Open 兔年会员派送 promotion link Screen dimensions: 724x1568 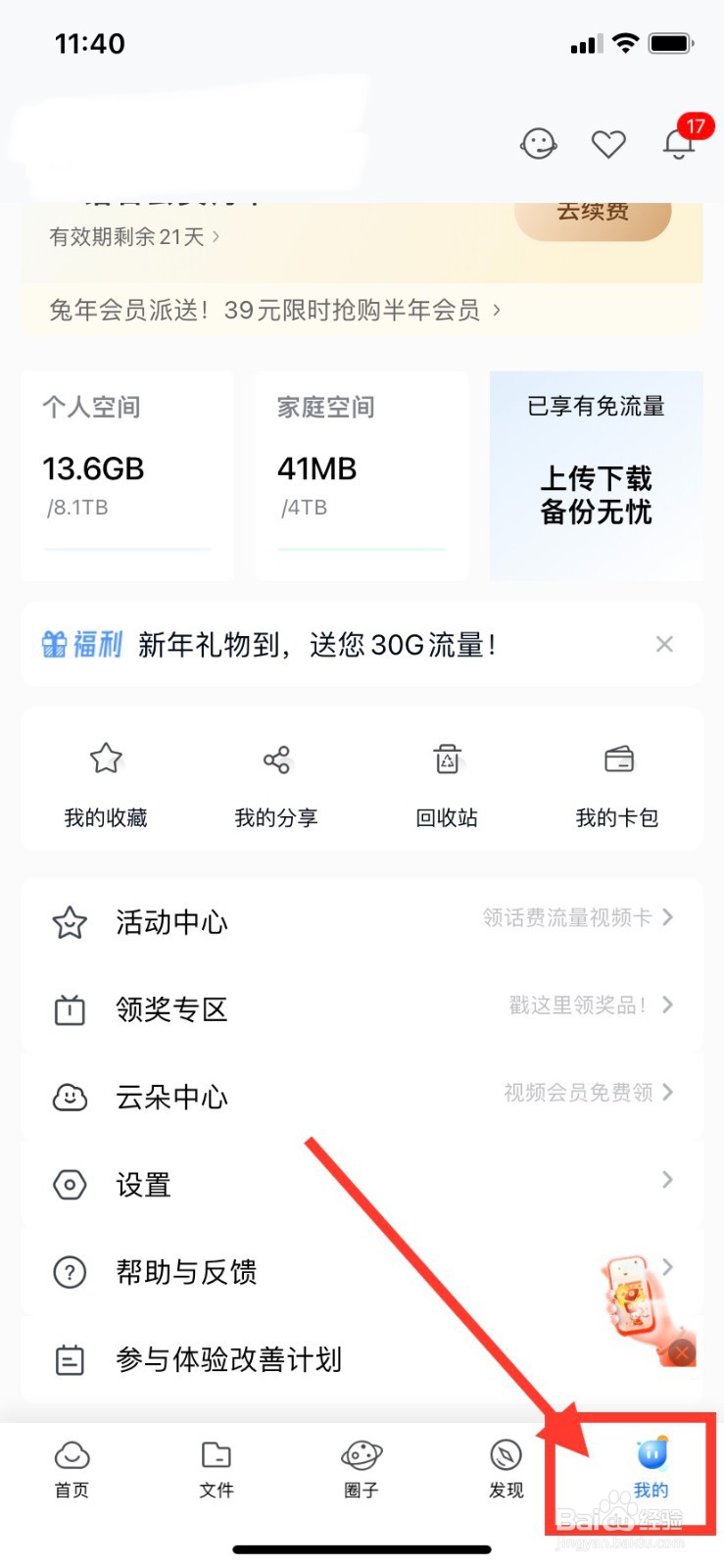(274, 311)
